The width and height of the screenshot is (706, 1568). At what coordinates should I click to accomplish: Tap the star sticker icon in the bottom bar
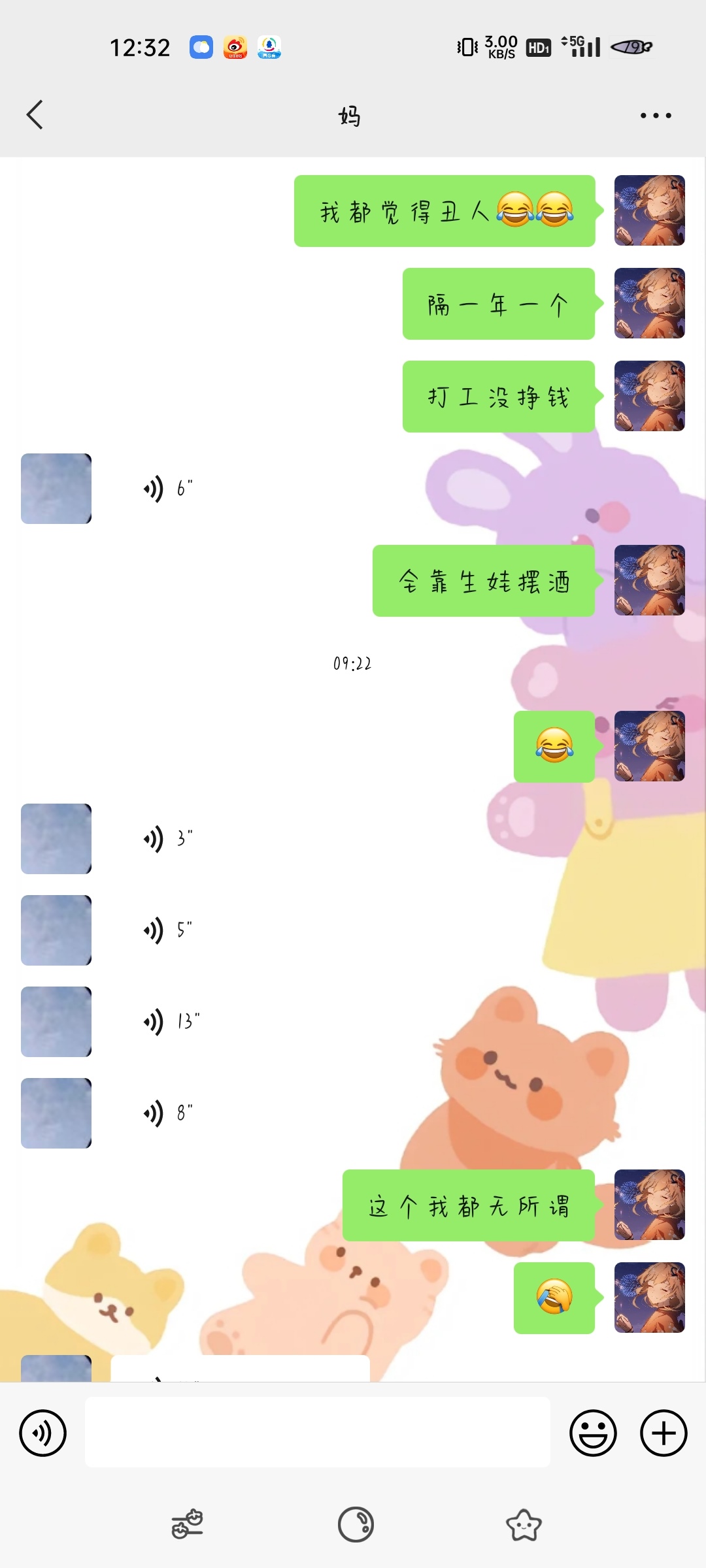[524, 1525]
